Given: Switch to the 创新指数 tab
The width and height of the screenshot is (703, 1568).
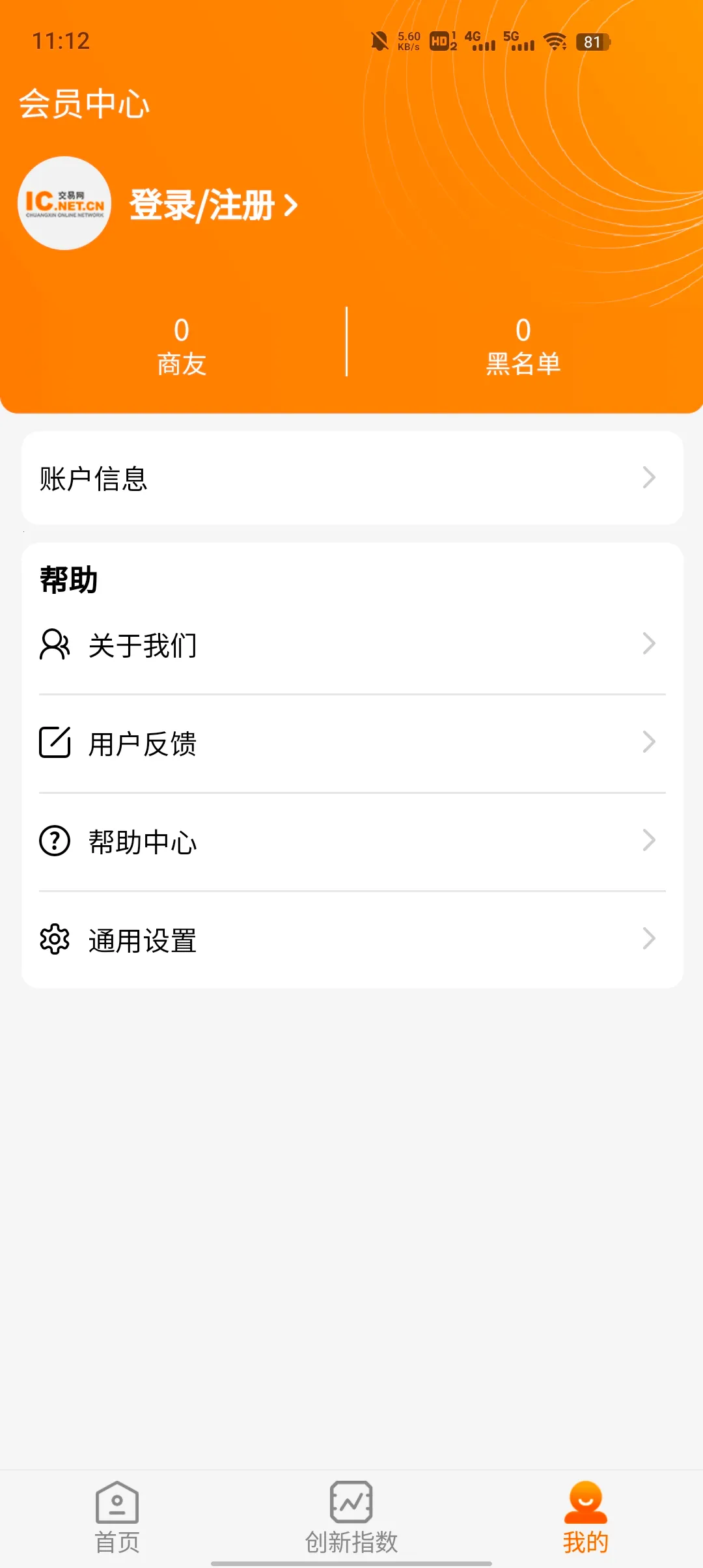Looking at the screenshot, I should tap(351, 1517).
